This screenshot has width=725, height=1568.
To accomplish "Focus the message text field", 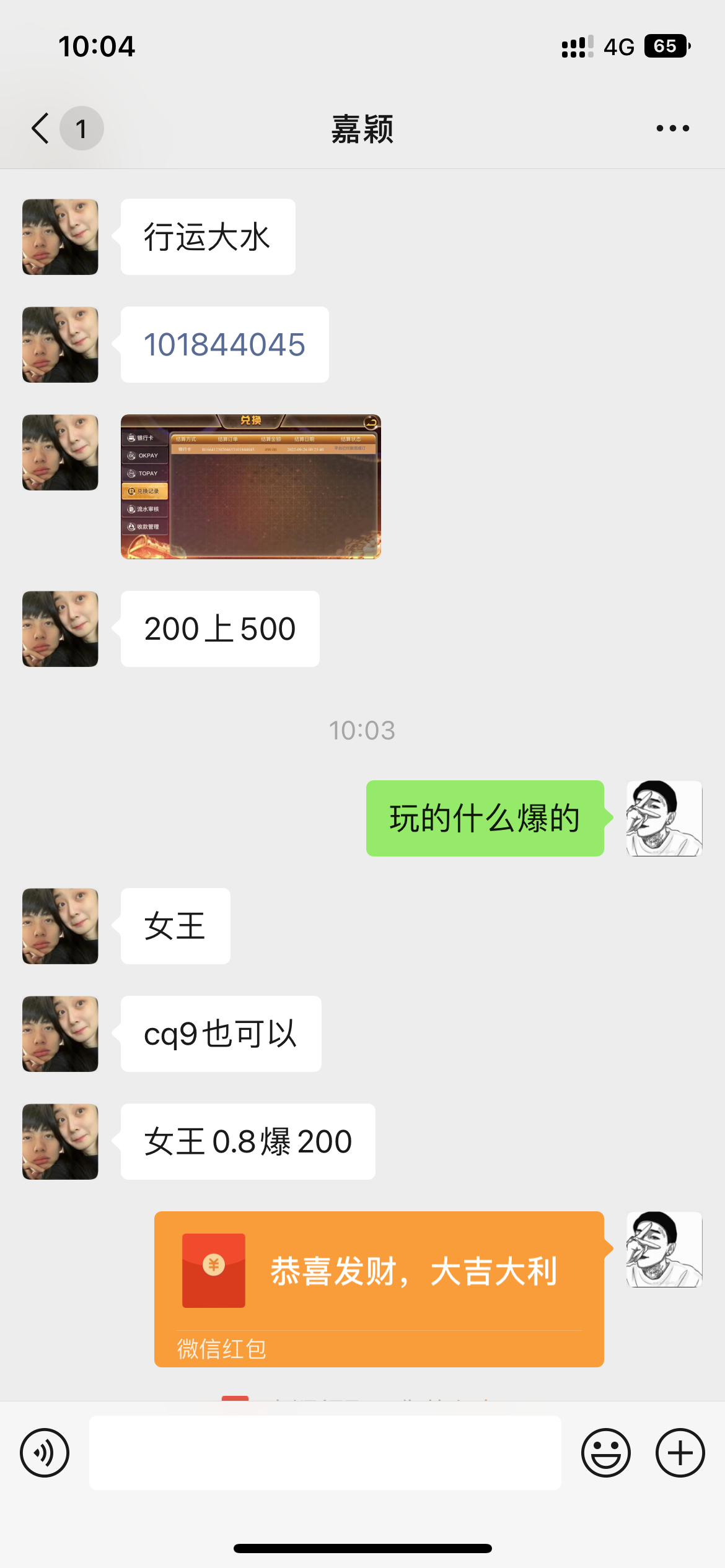I will click(325, 1453).
